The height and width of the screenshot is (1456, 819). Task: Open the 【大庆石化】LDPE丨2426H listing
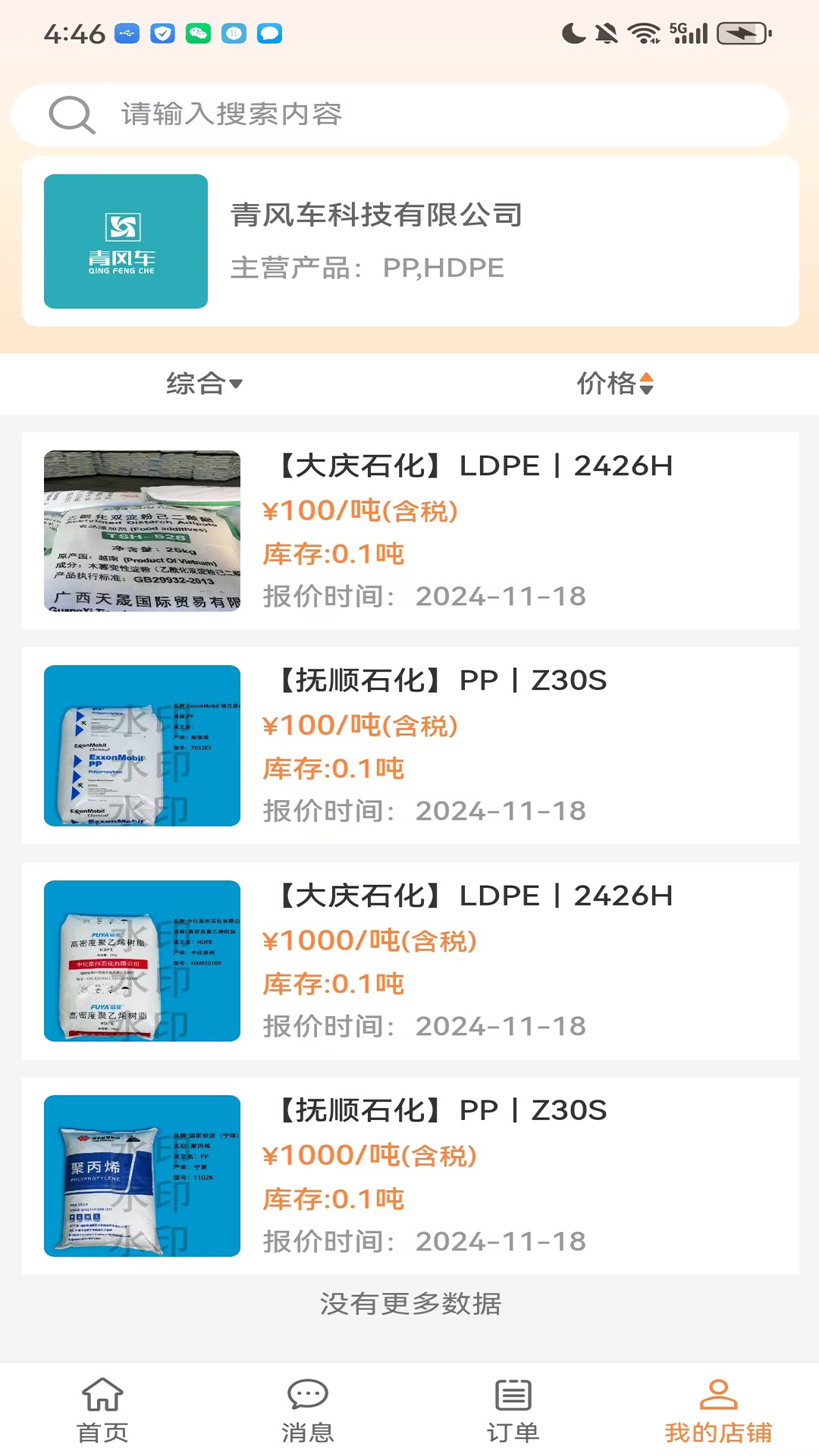[x=409, y=531]
